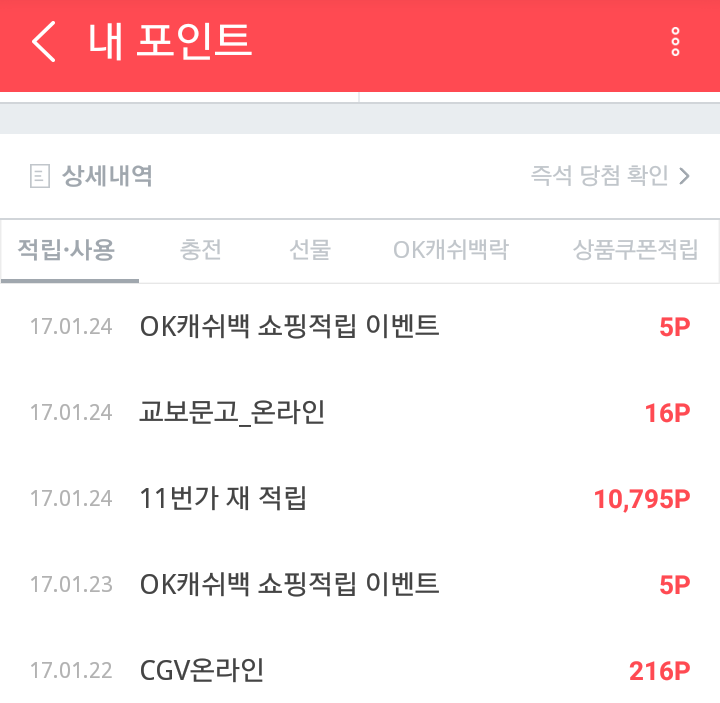The width and height of the screenshot is (720, 703).
Task: Switch to the OK캐쉬백락 tab
Action: pos(450,250)
